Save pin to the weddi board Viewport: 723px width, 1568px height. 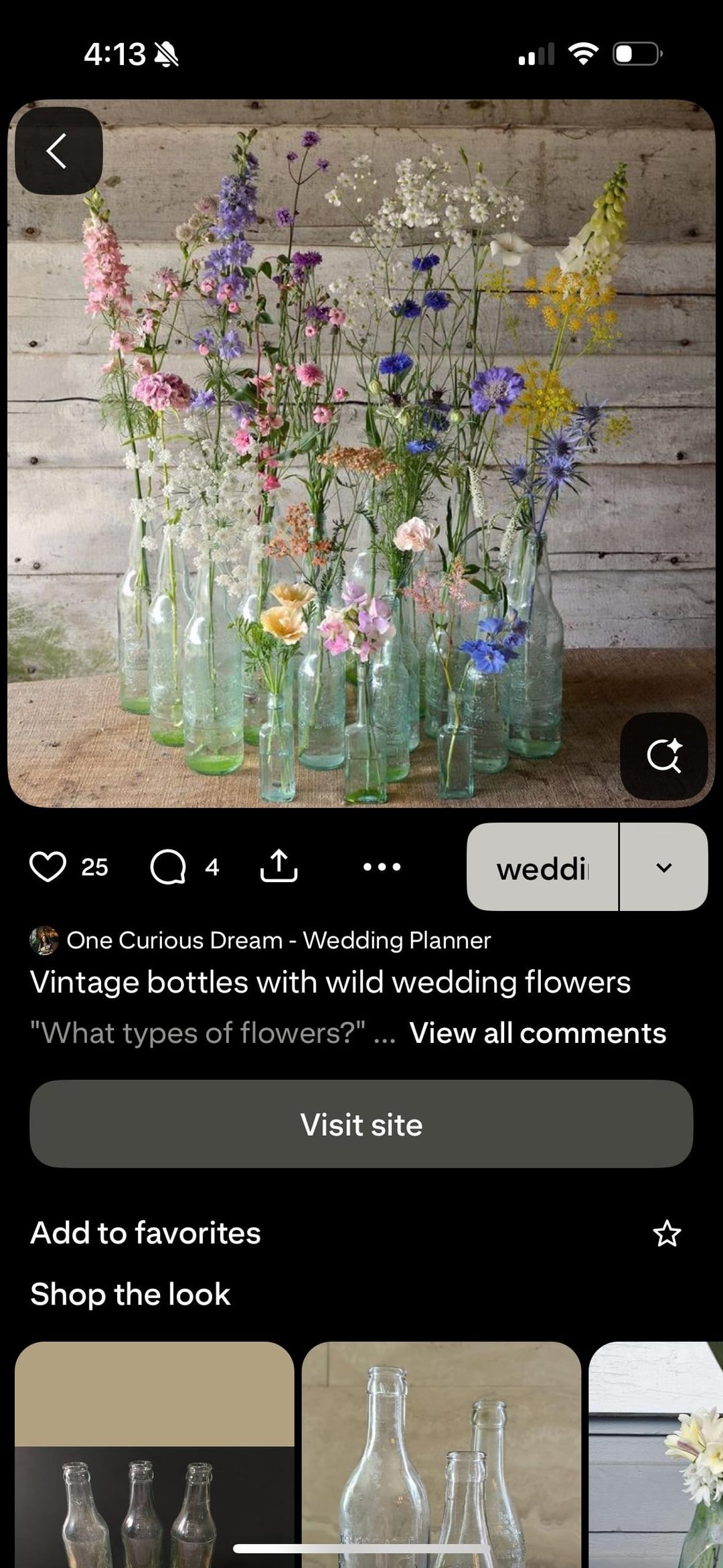542,867
